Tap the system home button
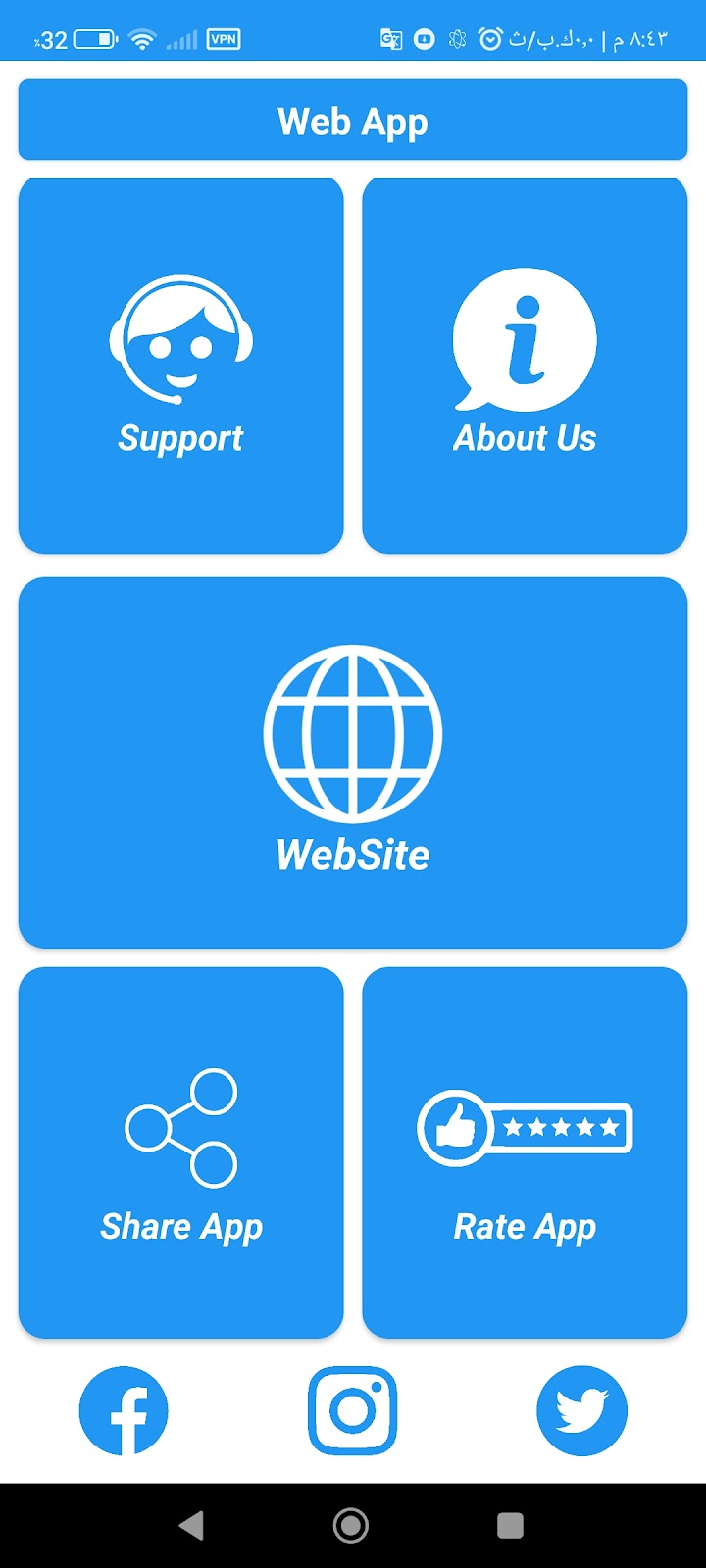This screenshot has width=706, height=1568. [351, 1525]
